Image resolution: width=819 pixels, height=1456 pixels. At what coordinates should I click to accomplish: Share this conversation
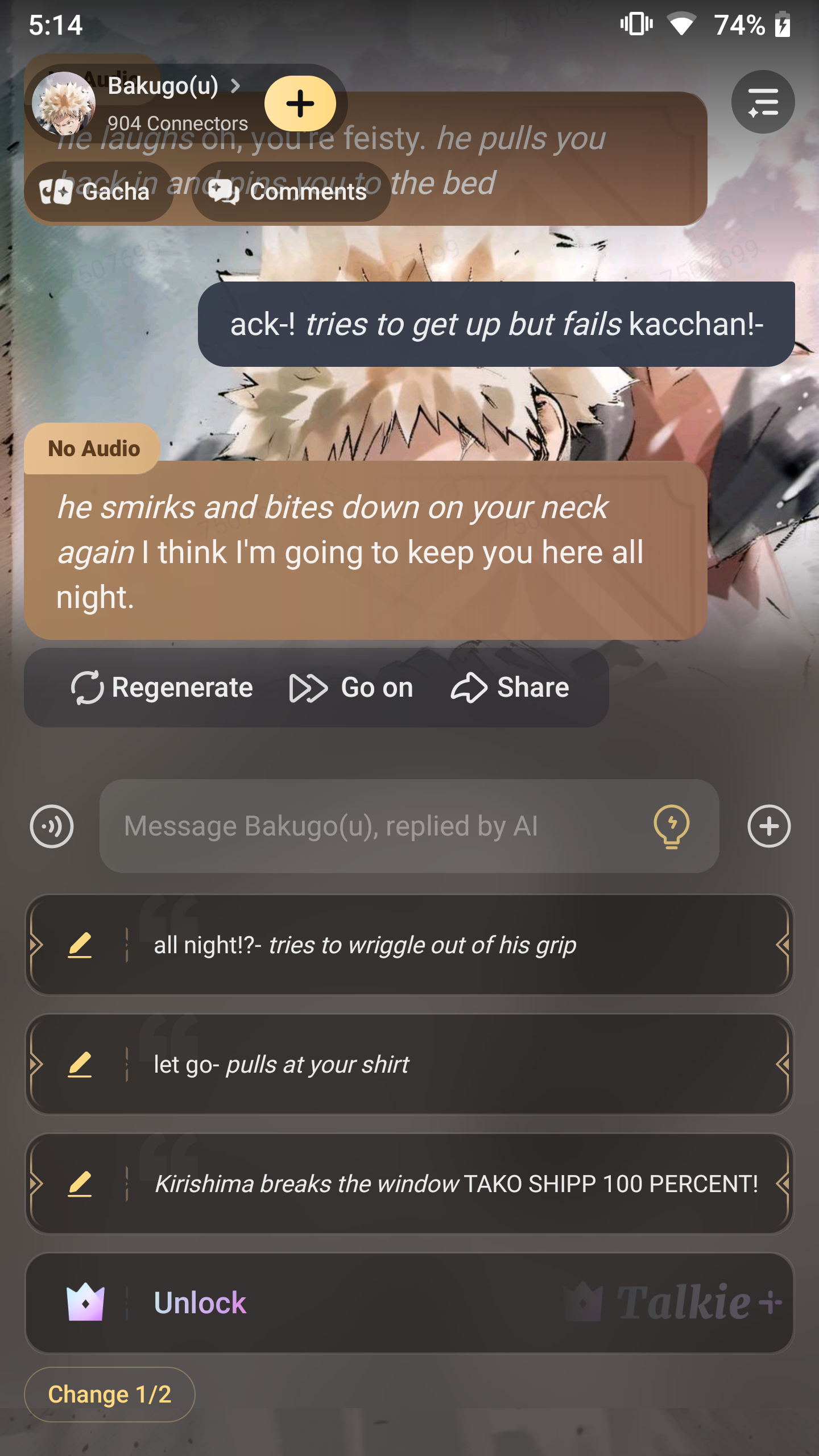pyautogui.click(x=510, y=687)
